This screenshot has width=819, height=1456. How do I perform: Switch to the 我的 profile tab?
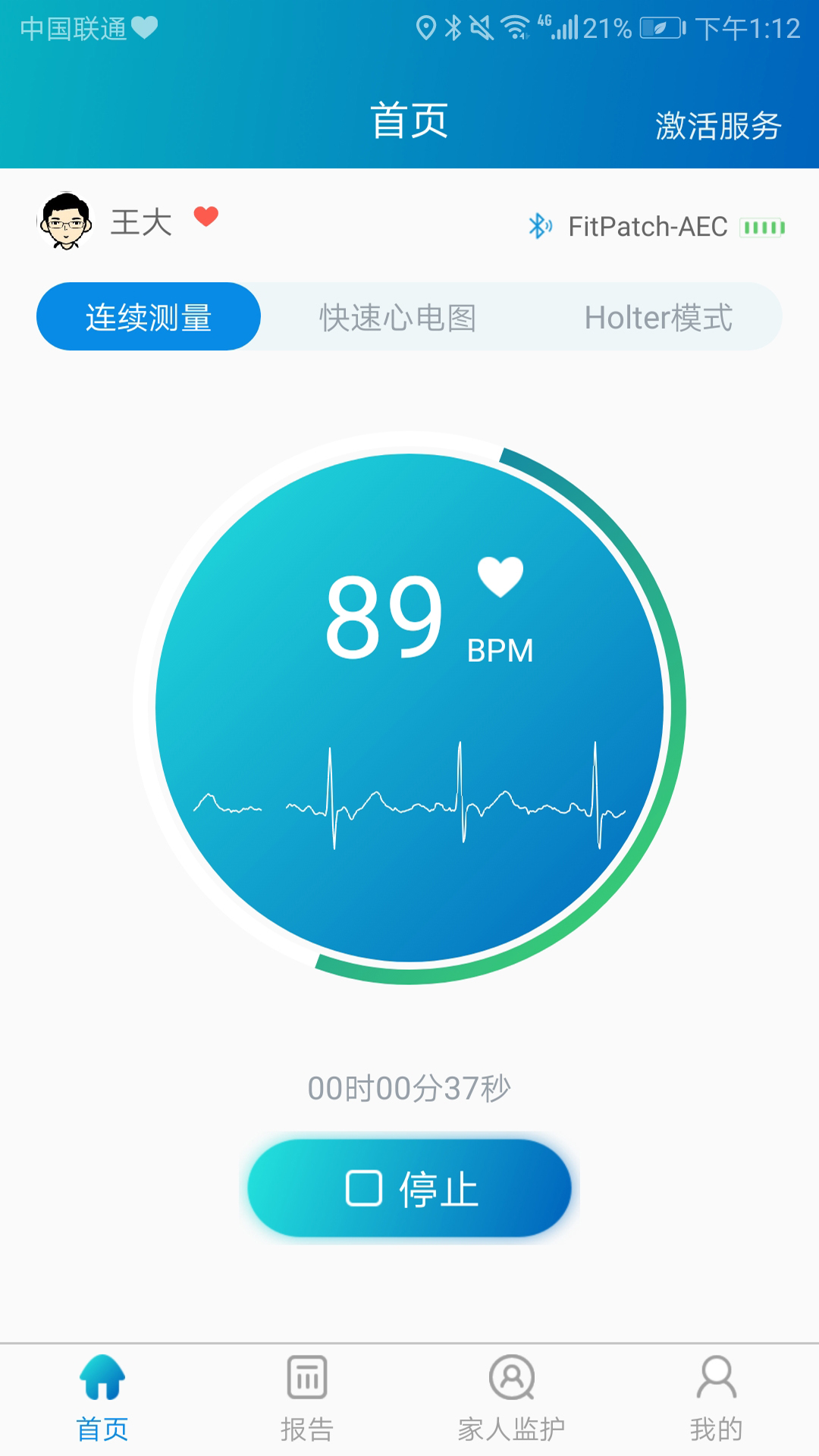click(x=716, y=1398)
